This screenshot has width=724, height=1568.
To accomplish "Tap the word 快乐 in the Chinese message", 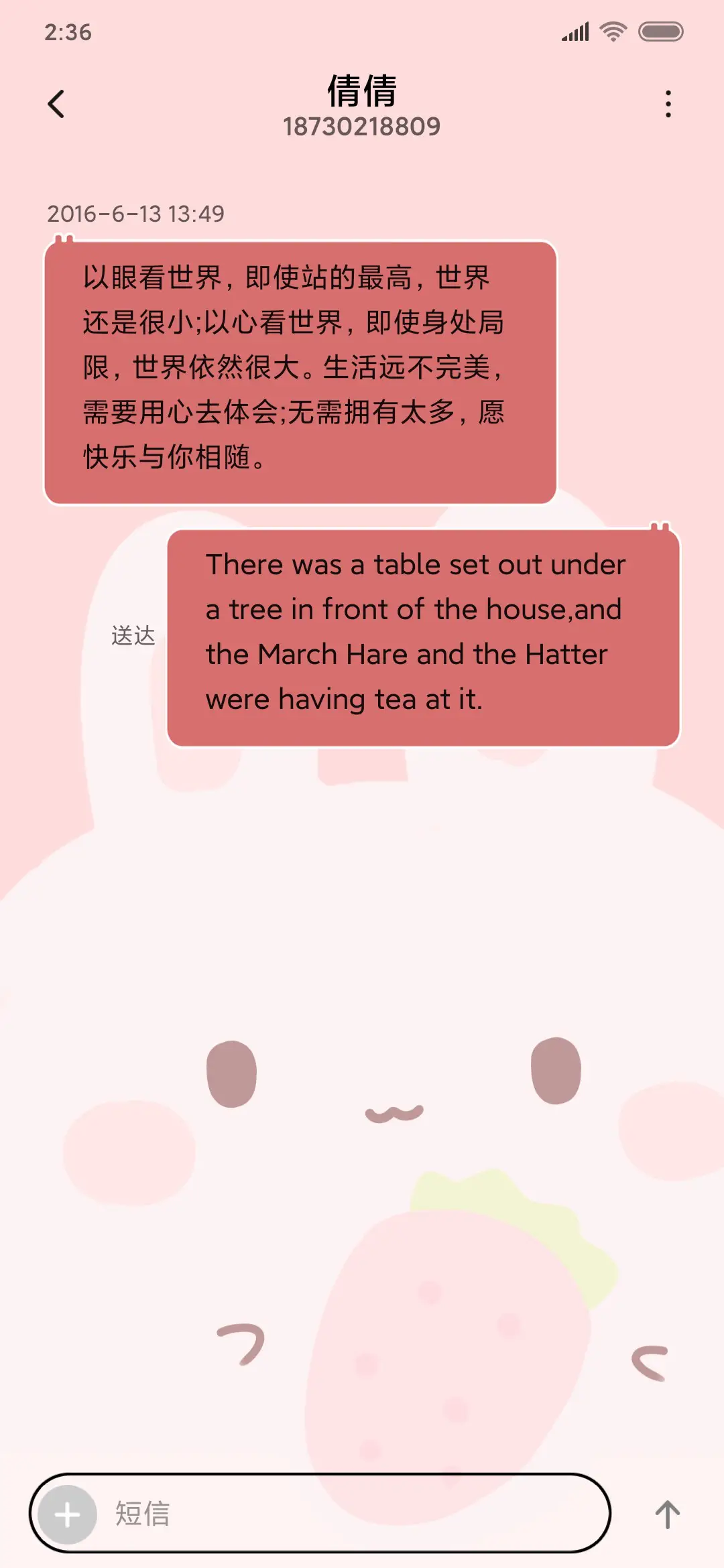I will [x=111, y=456].
